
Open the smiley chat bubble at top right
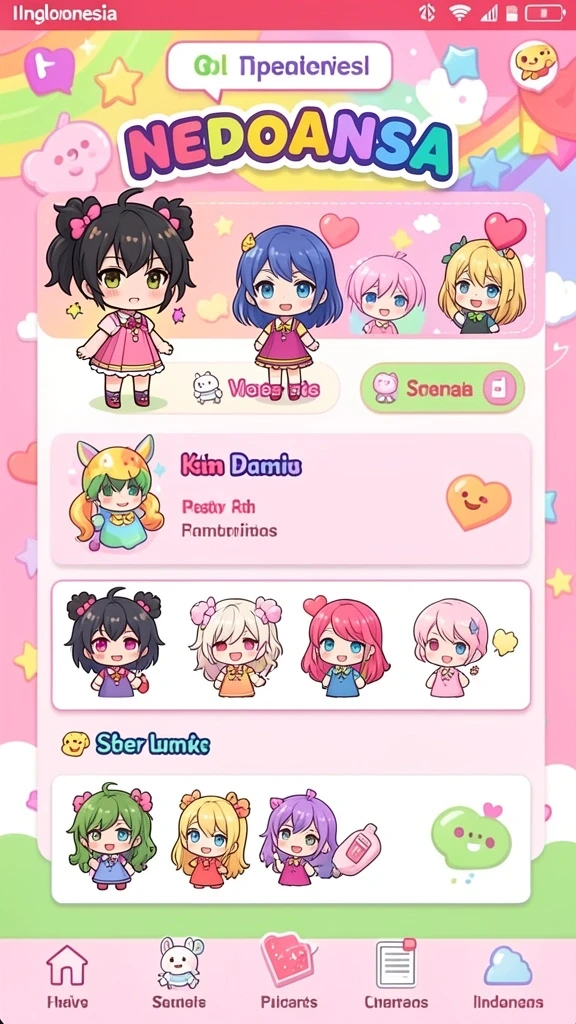coord(536,65)
